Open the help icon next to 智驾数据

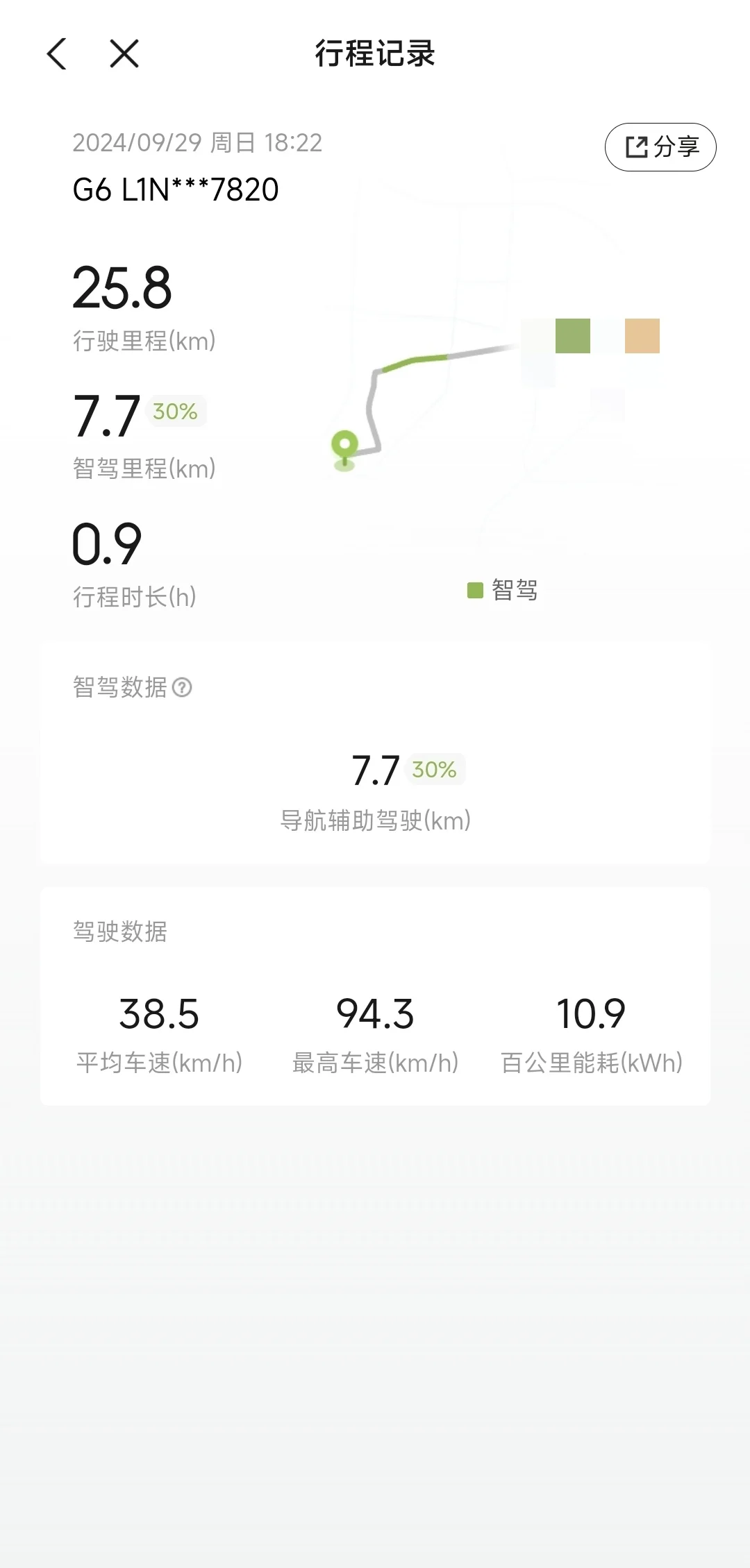pyautogui.click(x=182, y=687)
